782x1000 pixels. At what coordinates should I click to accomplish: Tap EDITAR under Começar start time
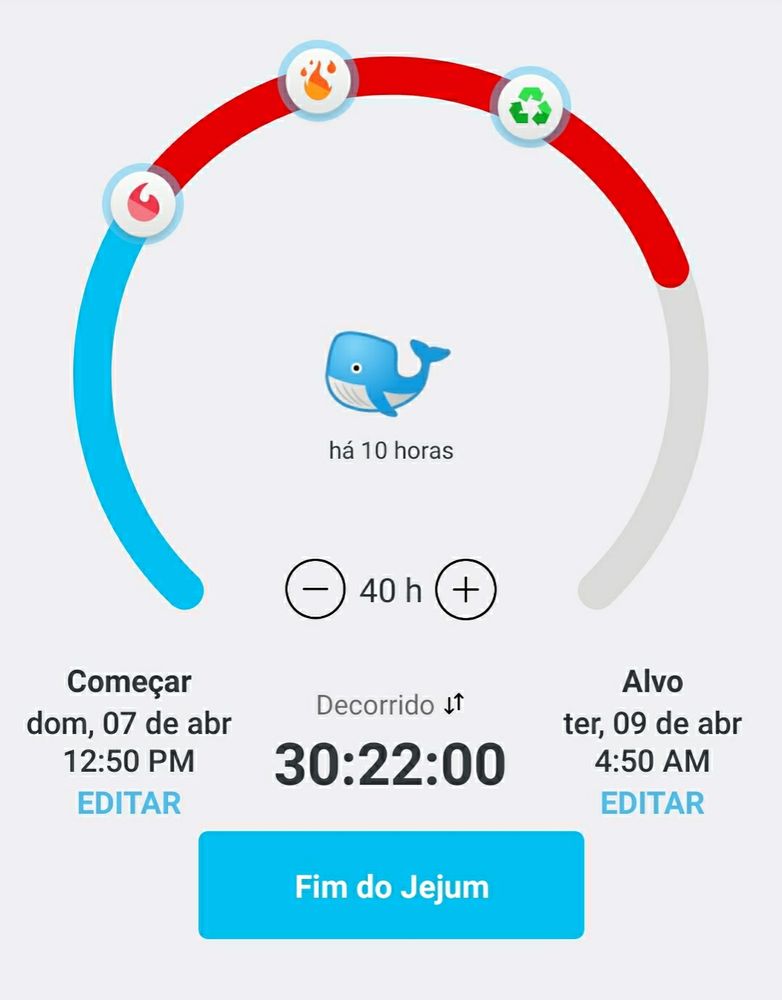coord(129,803)
